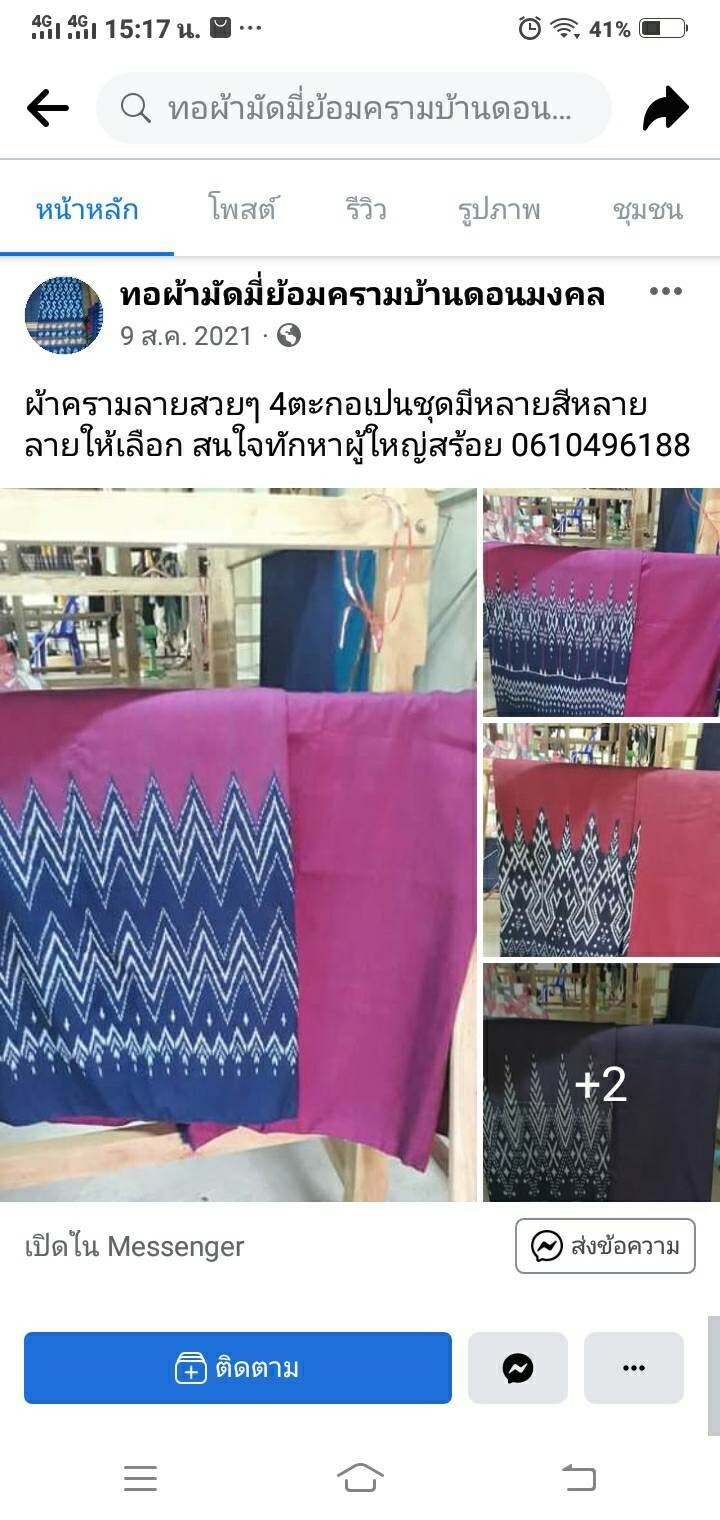Share this page using the arrow icon
This screenshot has width=720, height=1520.
(666, 108)
